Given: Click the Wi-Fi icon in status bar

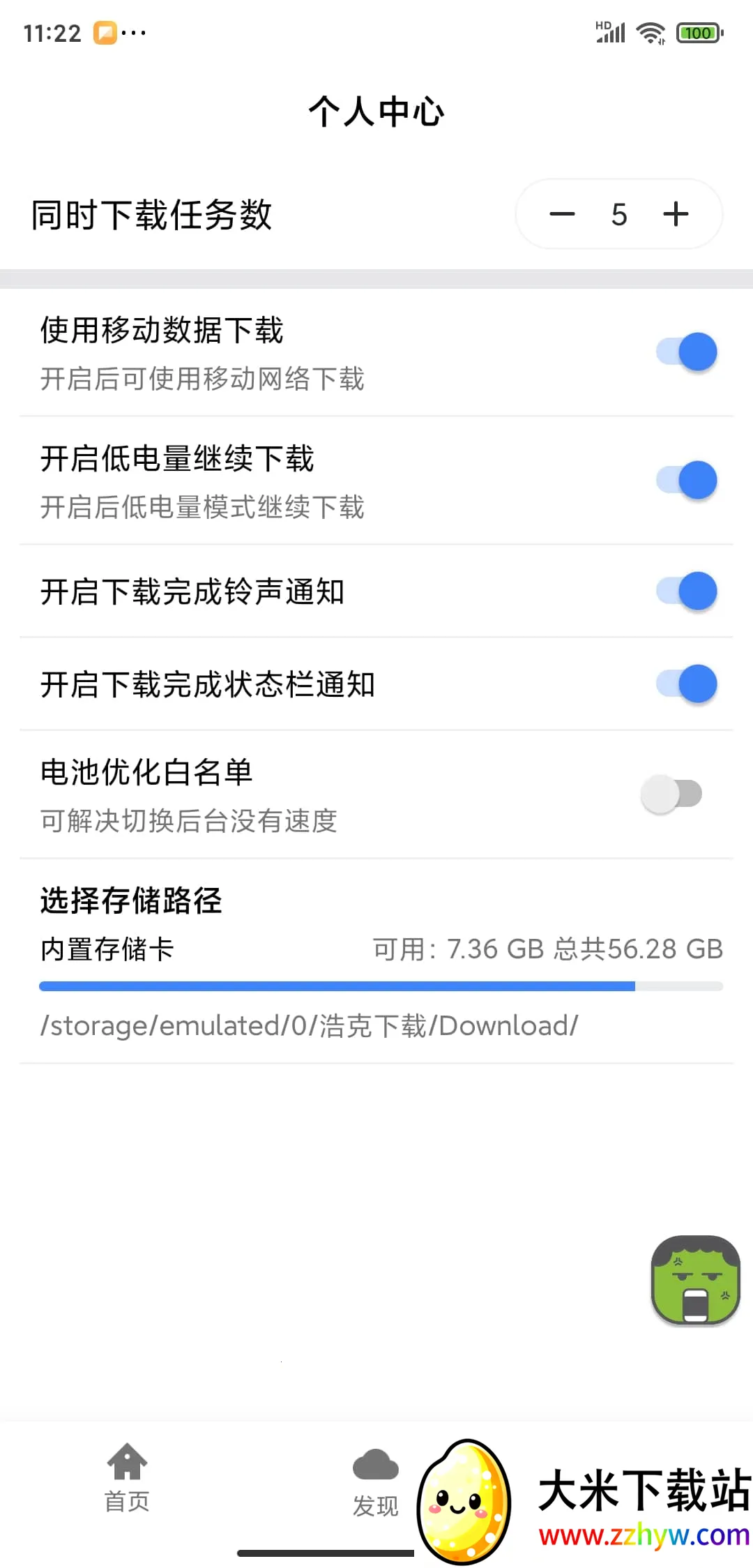Looking at the screenshot, I should coord(650,31).
